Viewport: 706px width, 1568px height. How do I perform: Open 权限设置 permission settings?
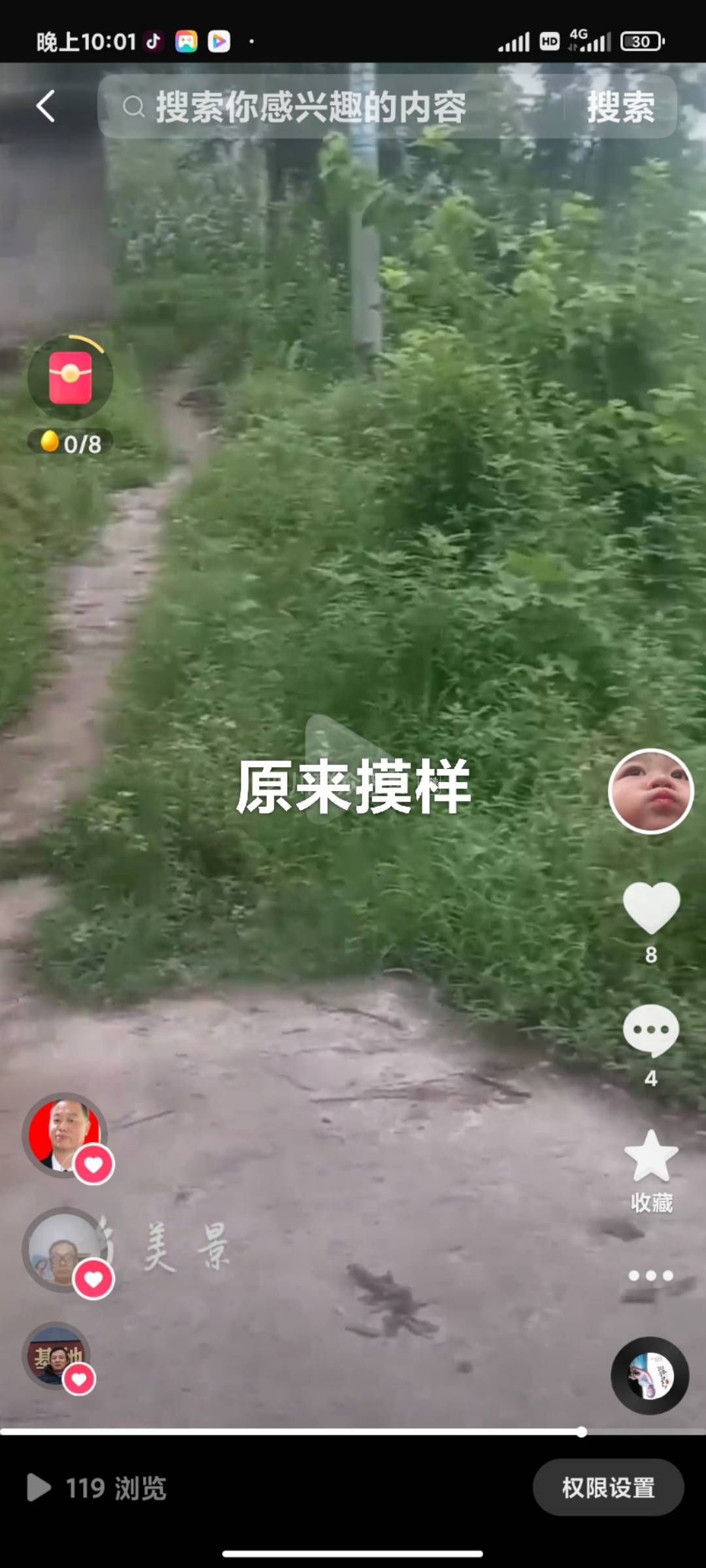(x=608, y=1488)
